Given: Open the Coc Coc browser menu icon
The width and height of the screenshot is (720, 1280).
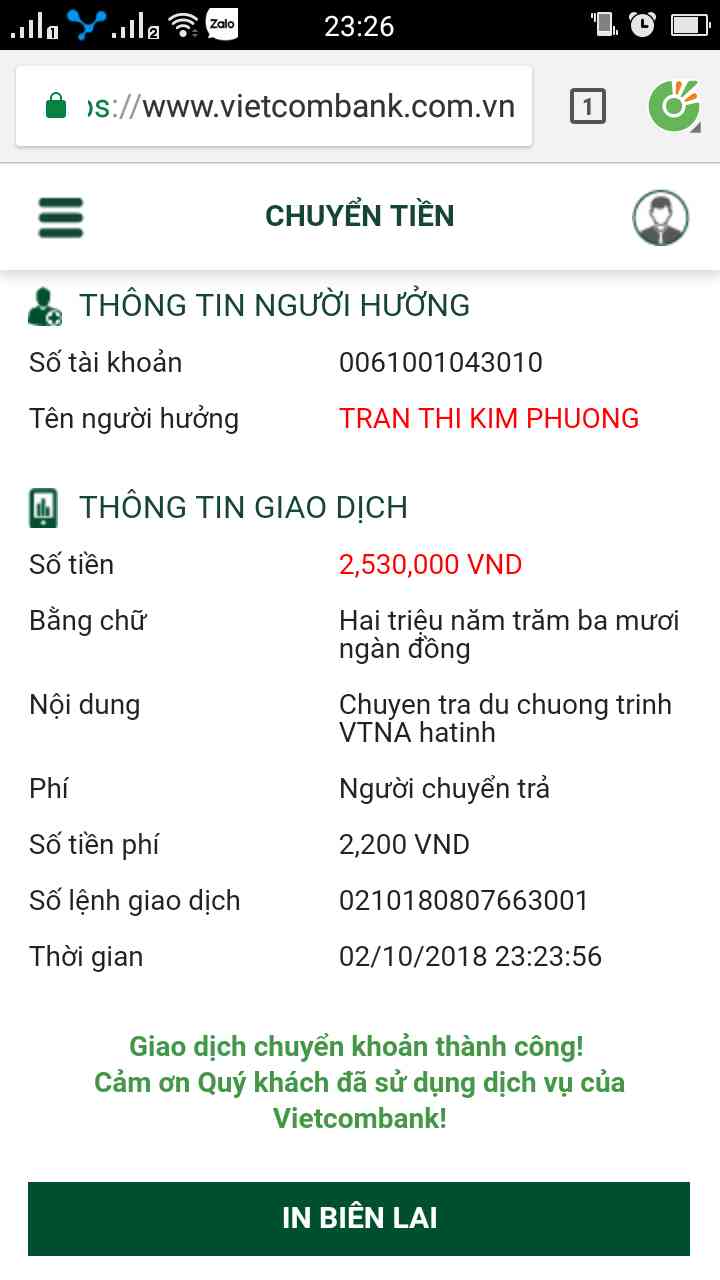Looking at the screenshot, I should click(674, 106).
